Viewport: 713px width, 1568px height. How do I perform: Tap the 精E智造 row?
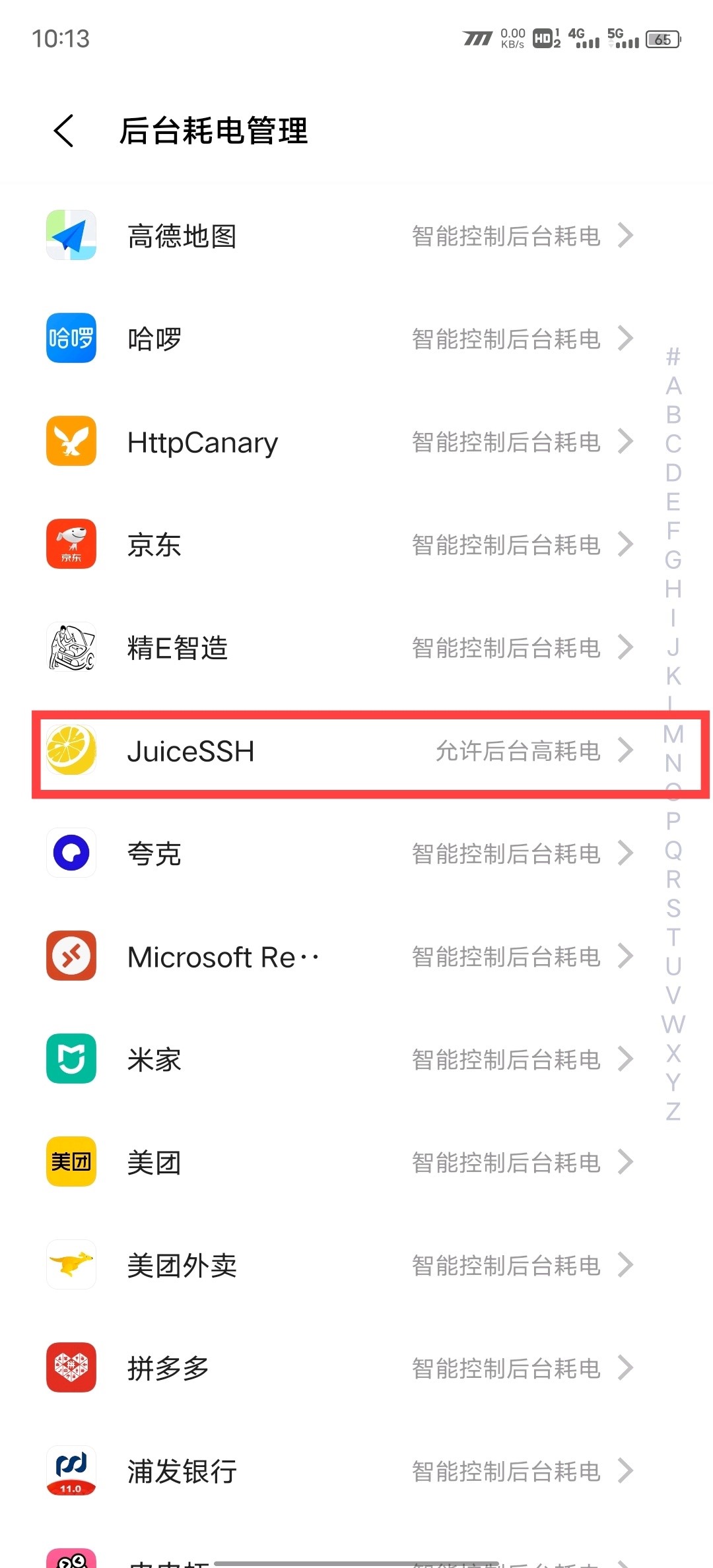pyautogui.click(x=340, y=647)
